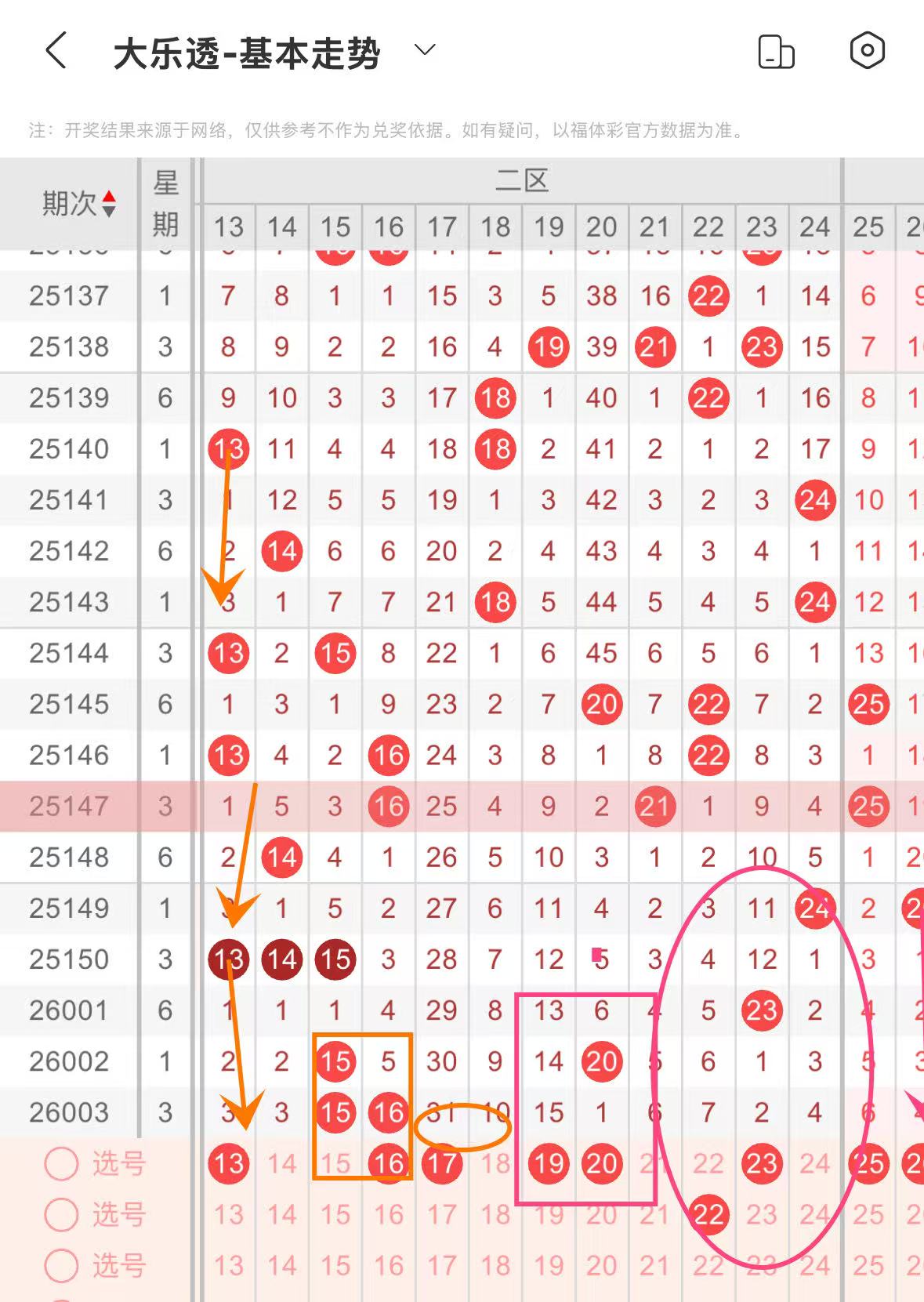Image resolution: width=924 pixels, height=1302 pixels.
Task: Deselect the red 17 ball in the picks row
Action: pos(442,1164)
